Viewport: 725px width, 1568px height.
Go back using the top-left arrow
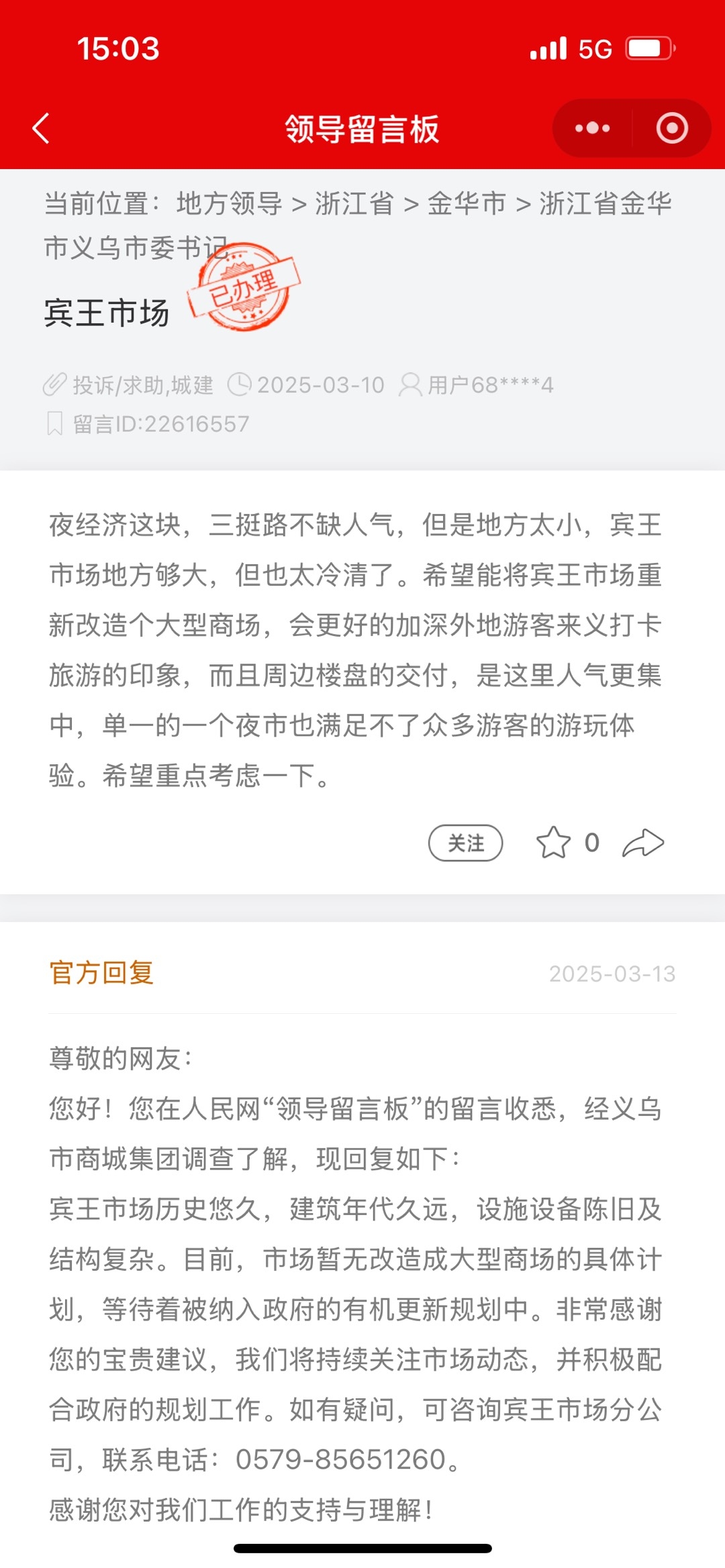[42, 128]
